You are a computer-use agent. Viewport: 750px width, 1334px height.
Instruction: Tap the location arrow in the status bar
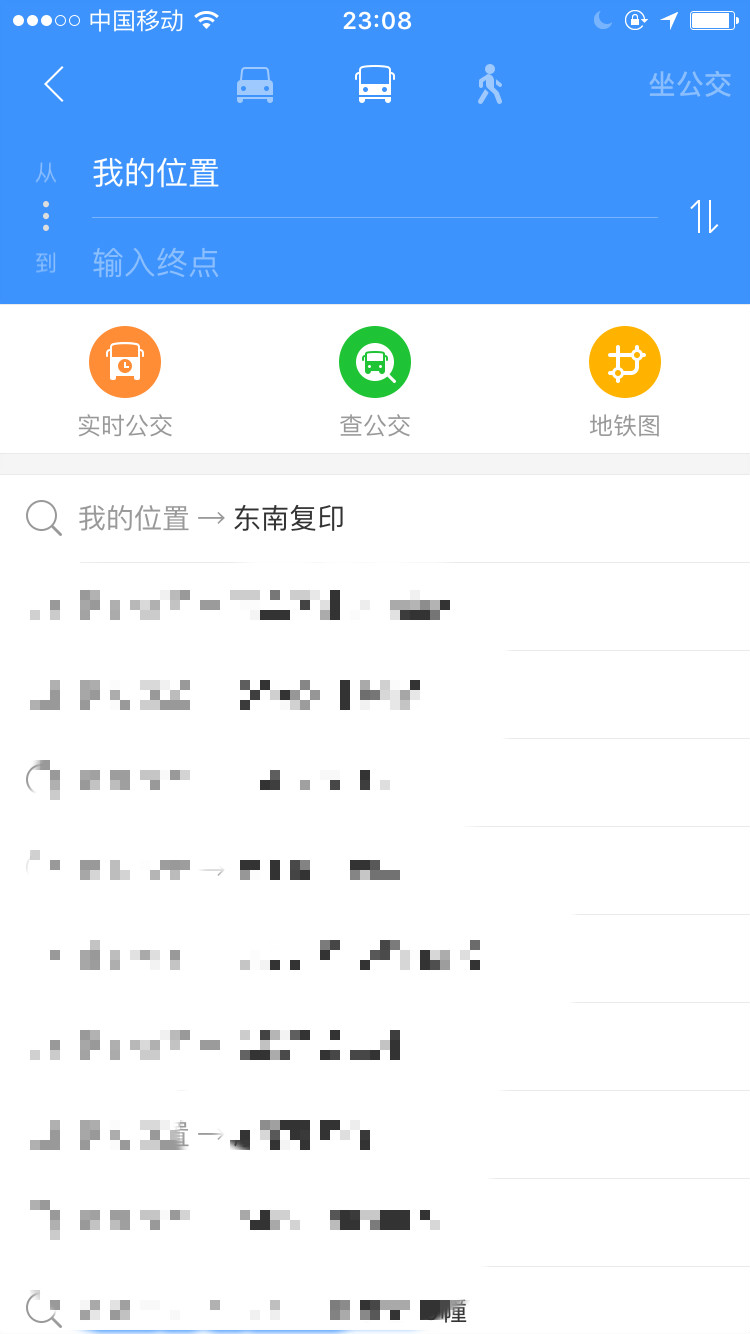coord(669,19)
